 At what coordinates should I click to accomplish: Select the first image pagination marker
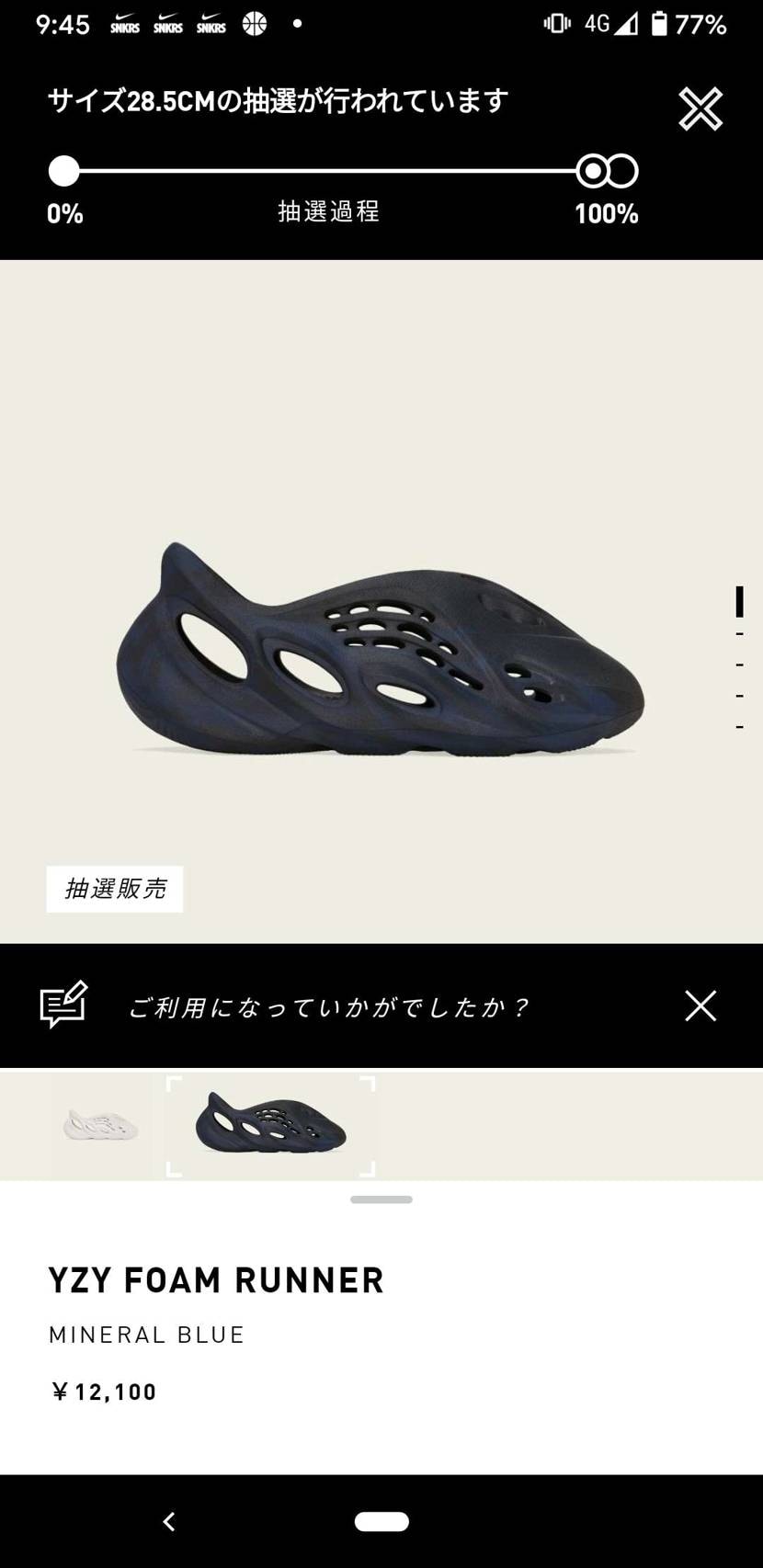(x=740, y=602)
